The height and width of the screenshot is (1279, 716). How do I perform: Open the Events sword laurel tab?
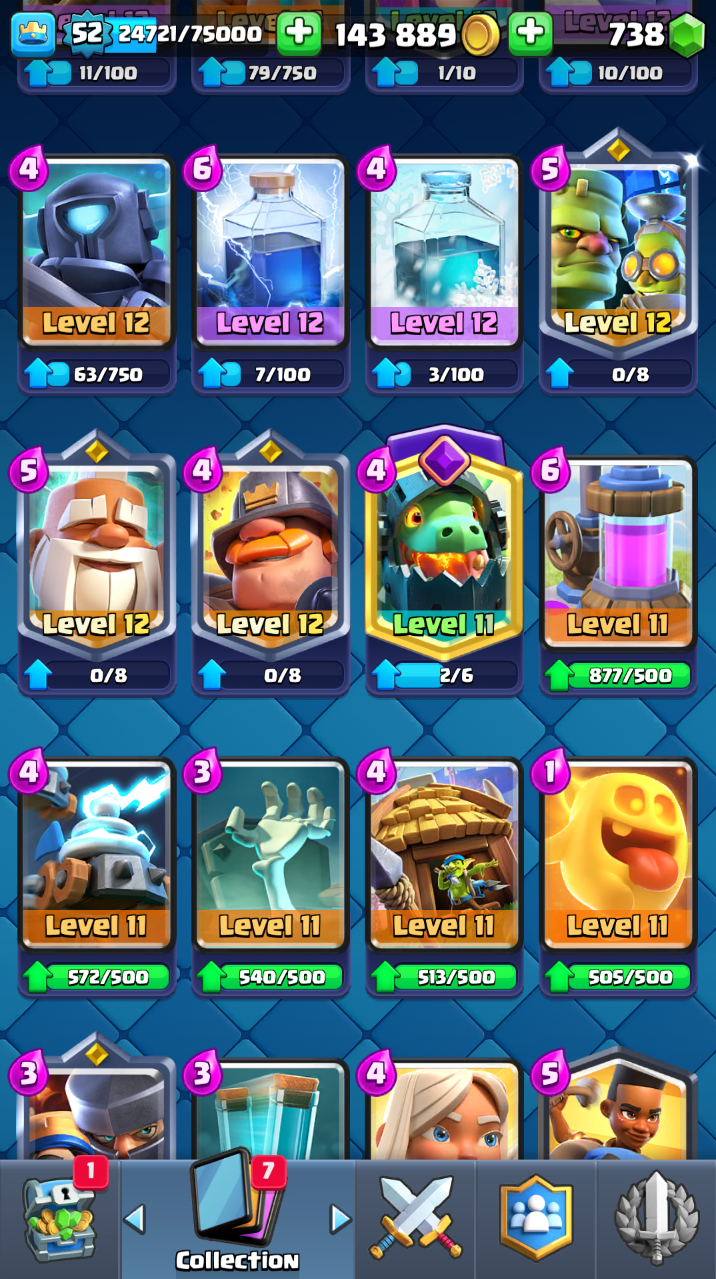point(656,1218)
